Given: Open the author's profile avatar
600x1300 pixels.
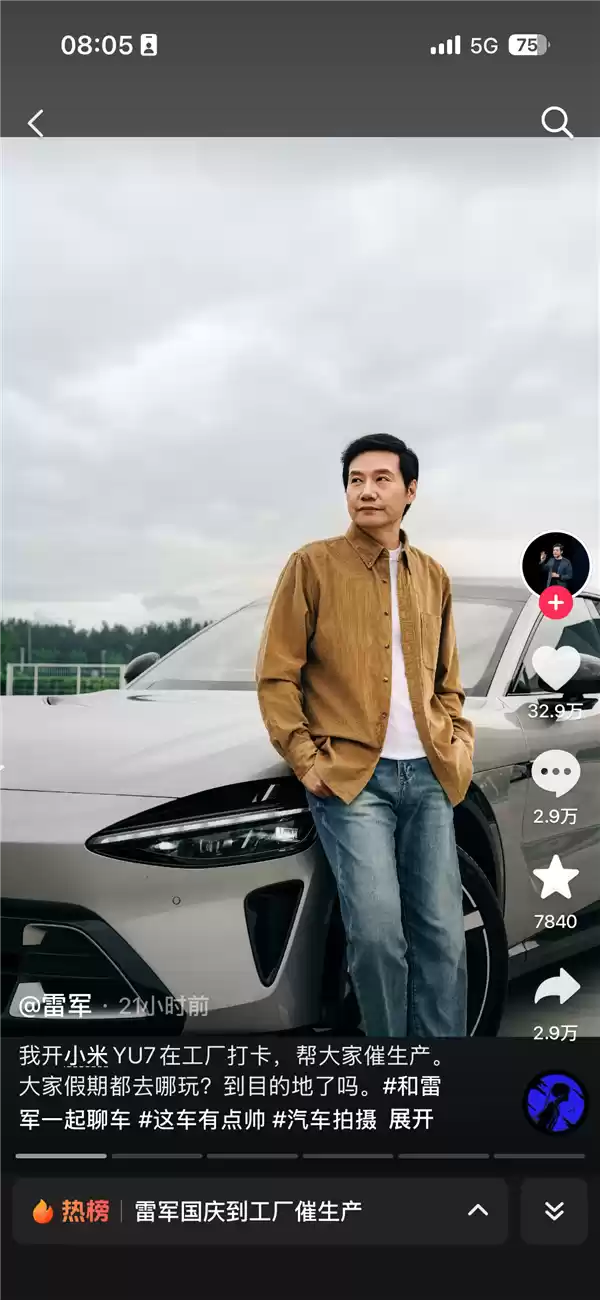Looking at the screenshot, I should pos(555,565).
